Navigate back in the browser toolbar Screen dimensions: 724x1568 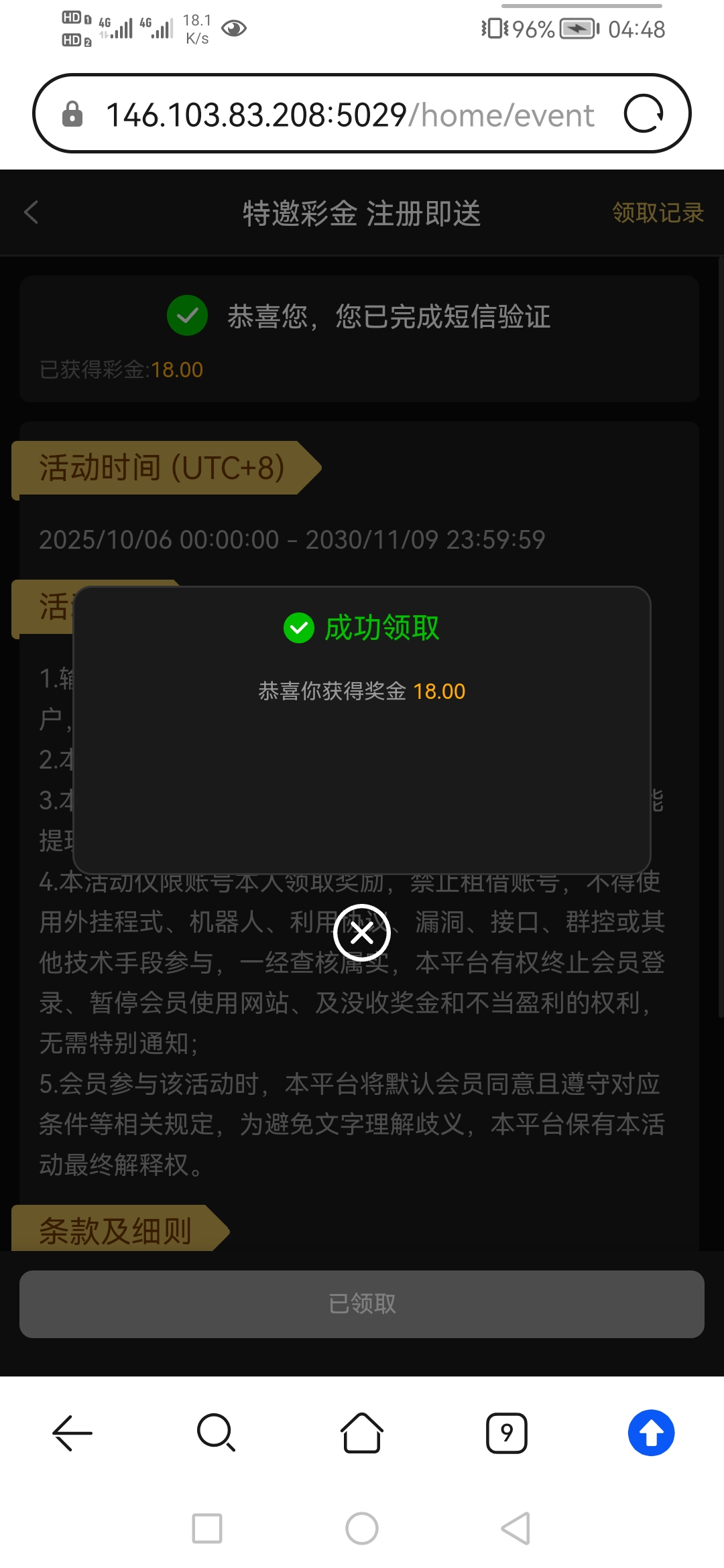72,1433
